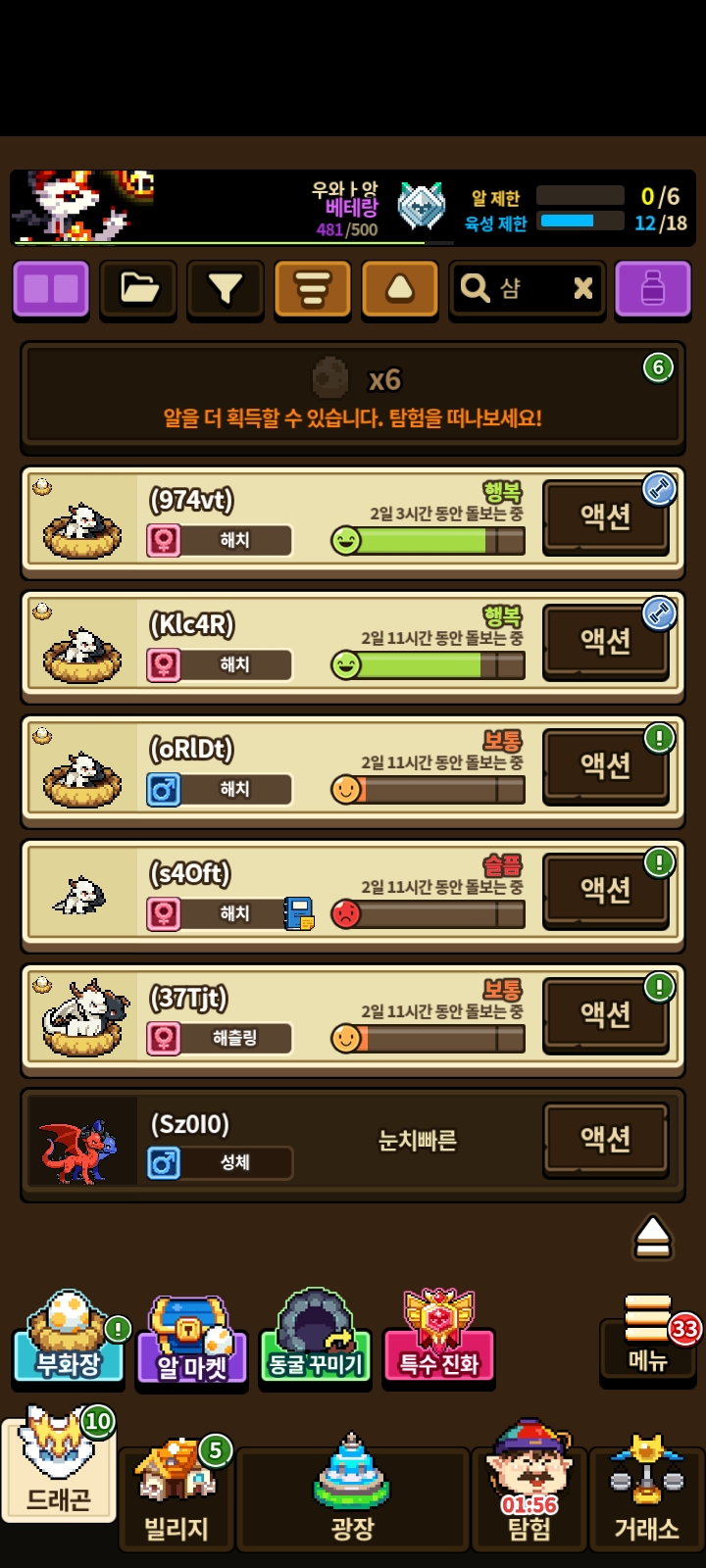This screenshot has width=706, height=1568.
Task: Toggle the purple grid view button
Action: 50,288
